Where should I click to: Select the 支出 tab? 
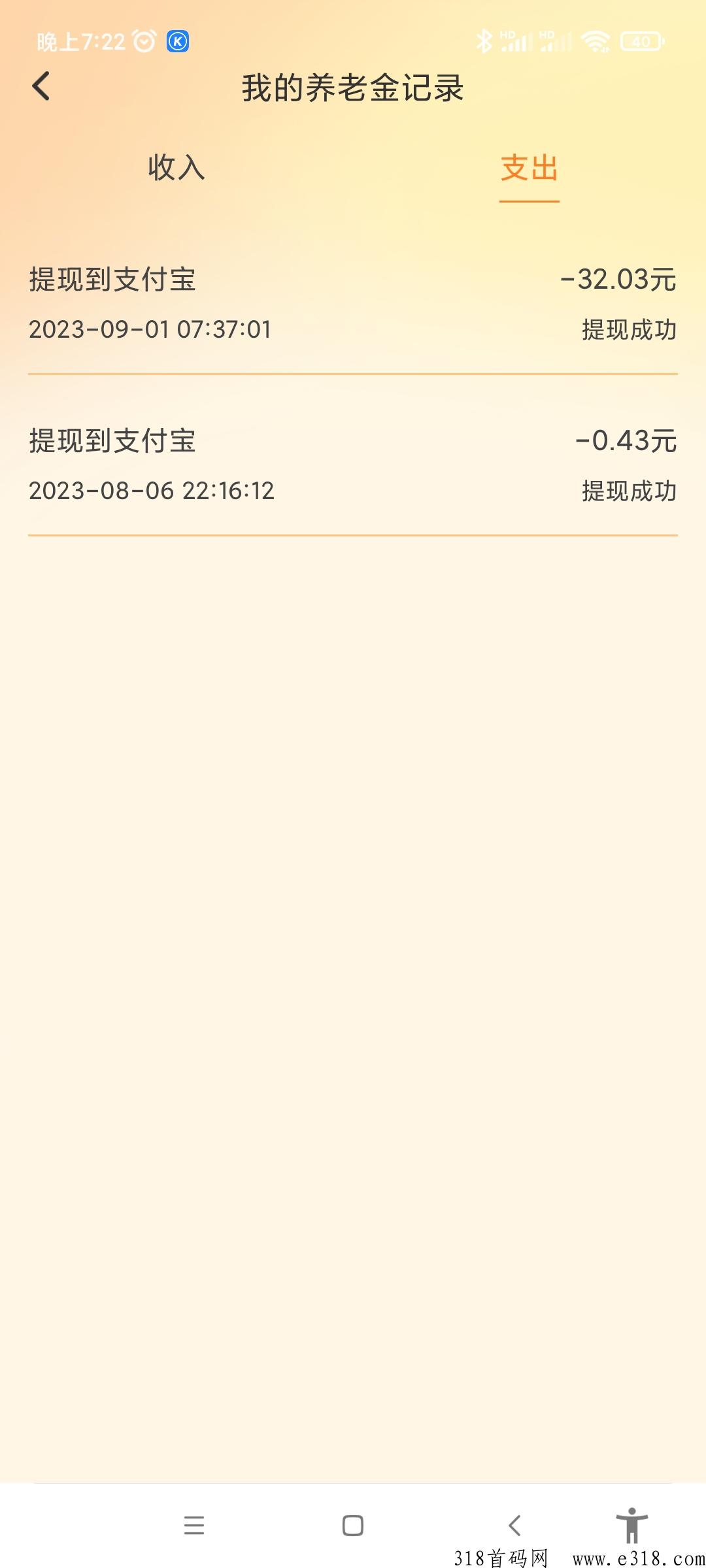pyautogui.click(x=529, y=168)
